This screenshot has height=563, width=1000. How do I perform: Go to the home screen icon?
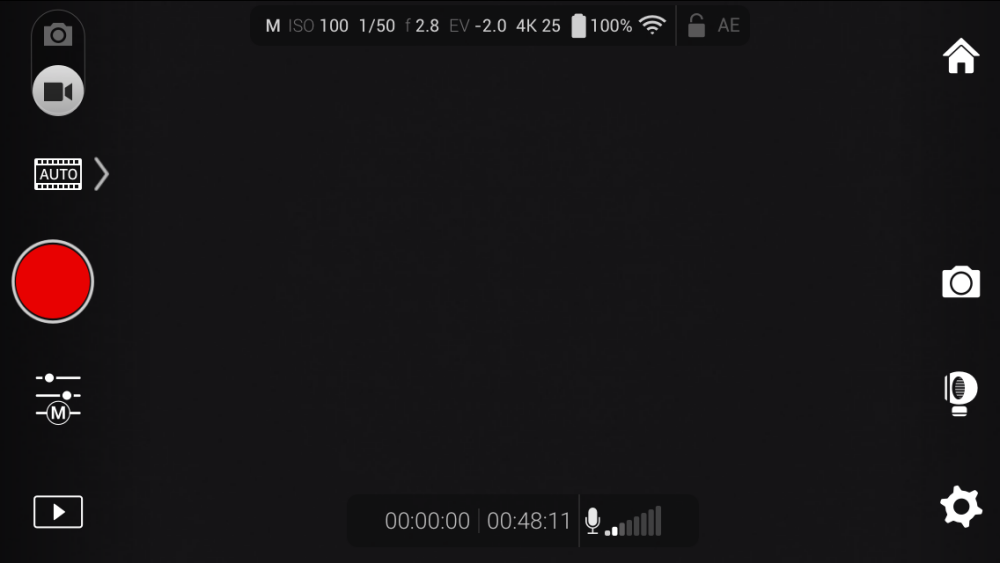pos(961,57)
